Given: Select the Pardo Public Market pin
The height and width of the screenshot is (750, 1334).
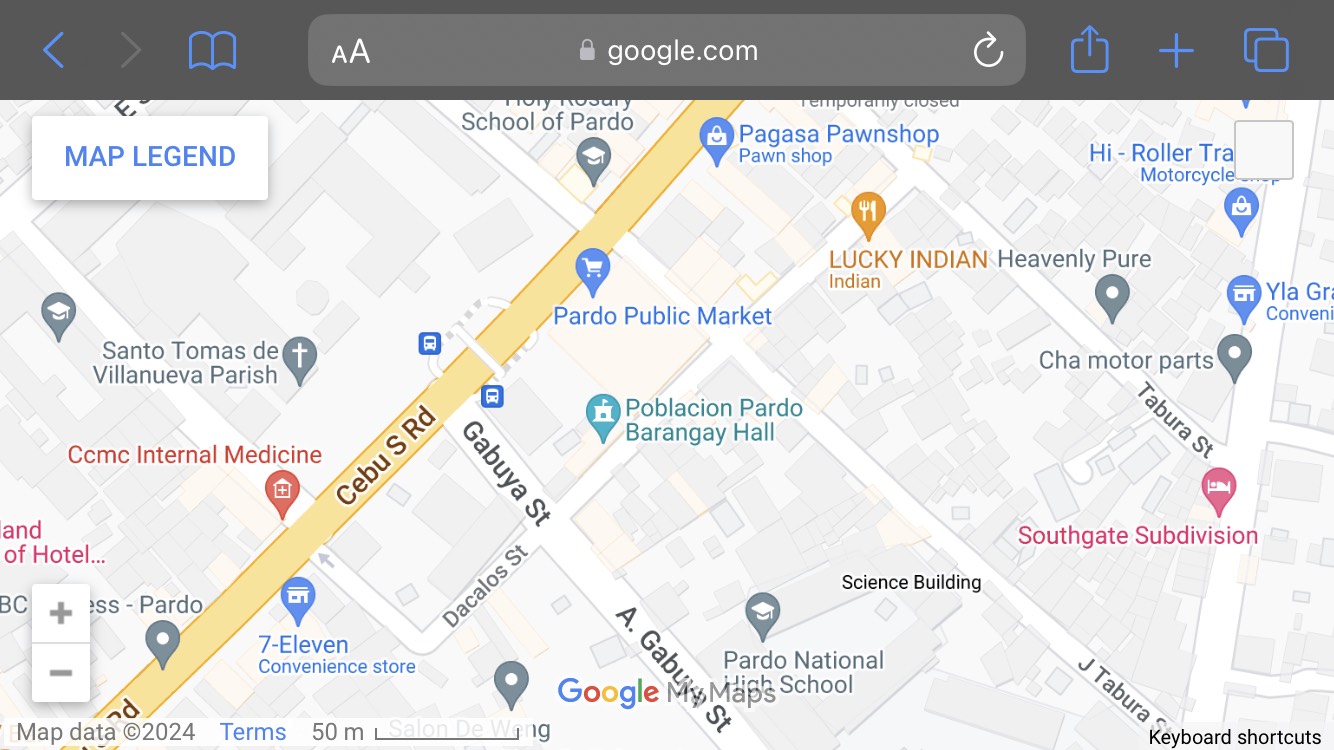Looking at the screenshot, I should coord(593,271).
